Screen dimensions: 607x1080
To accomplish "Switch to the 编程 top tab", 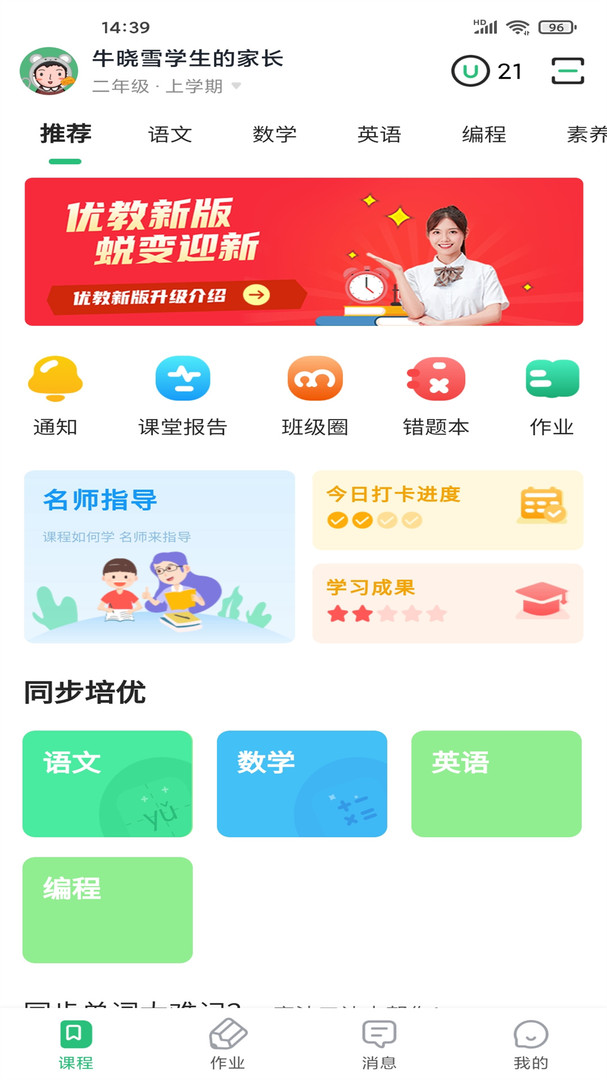I will tap(484, 134).
